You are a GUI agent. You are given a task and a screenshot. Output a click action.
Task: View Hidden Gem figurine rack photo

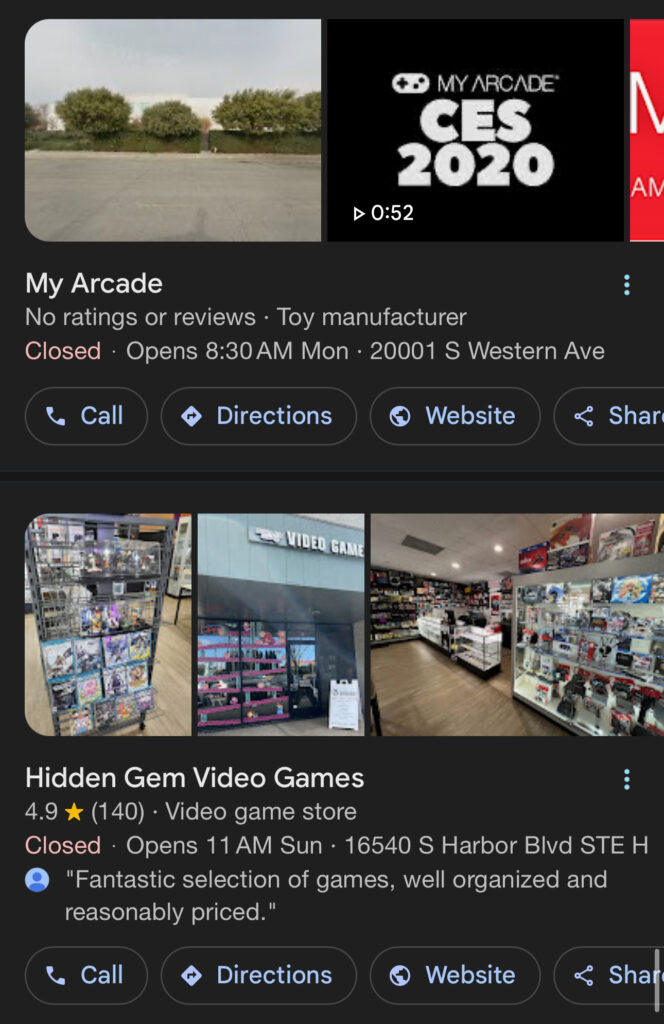[107, 625]
